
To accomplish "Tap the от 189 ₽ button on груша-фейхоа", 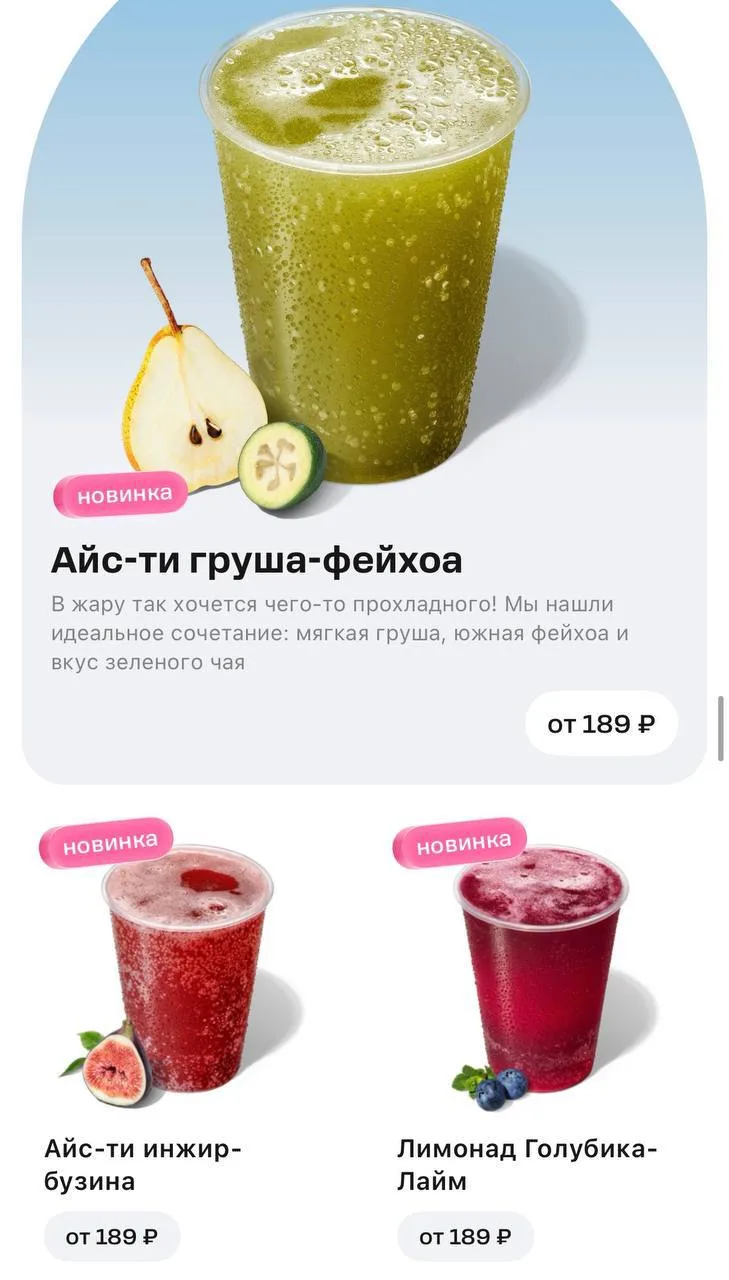I will coord(601,723).
